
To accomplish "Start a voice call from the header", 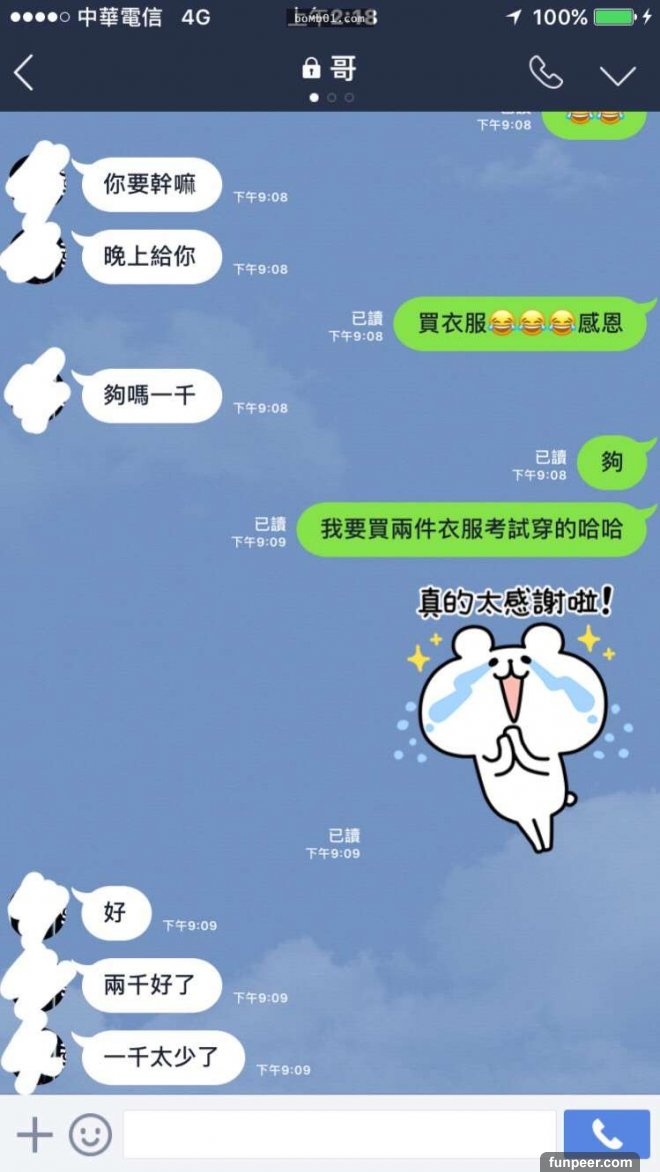I will tap(545, 73).
